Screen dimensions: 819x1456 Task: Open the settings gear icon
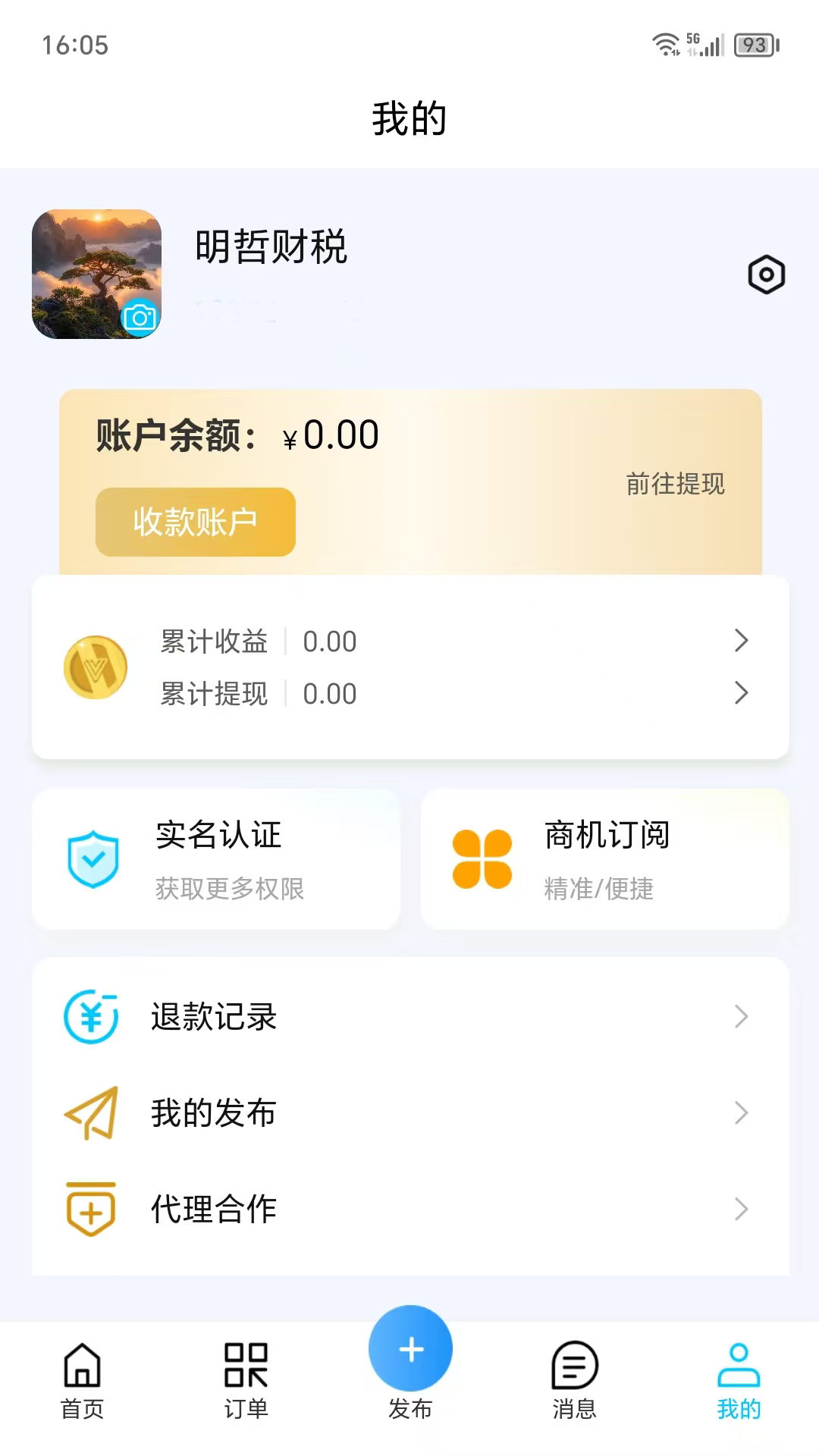tap(766, 275)
